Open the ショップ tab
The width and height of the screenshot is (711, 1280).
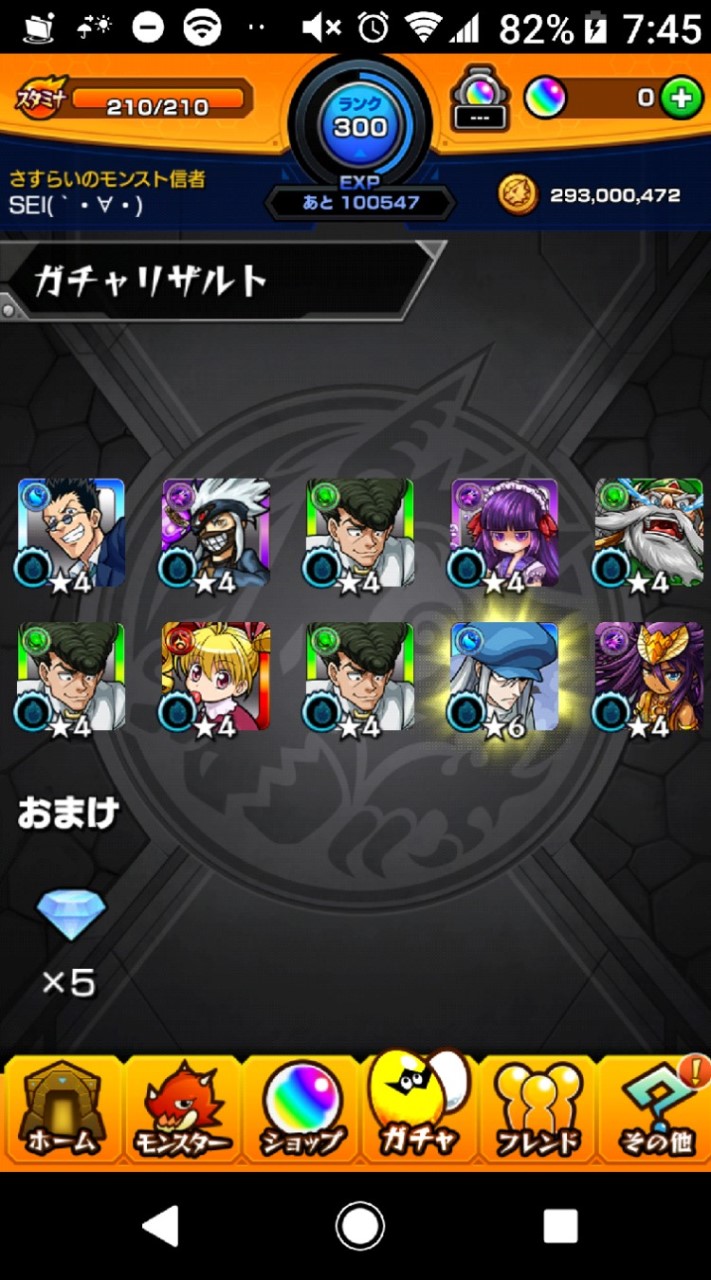300,1110
